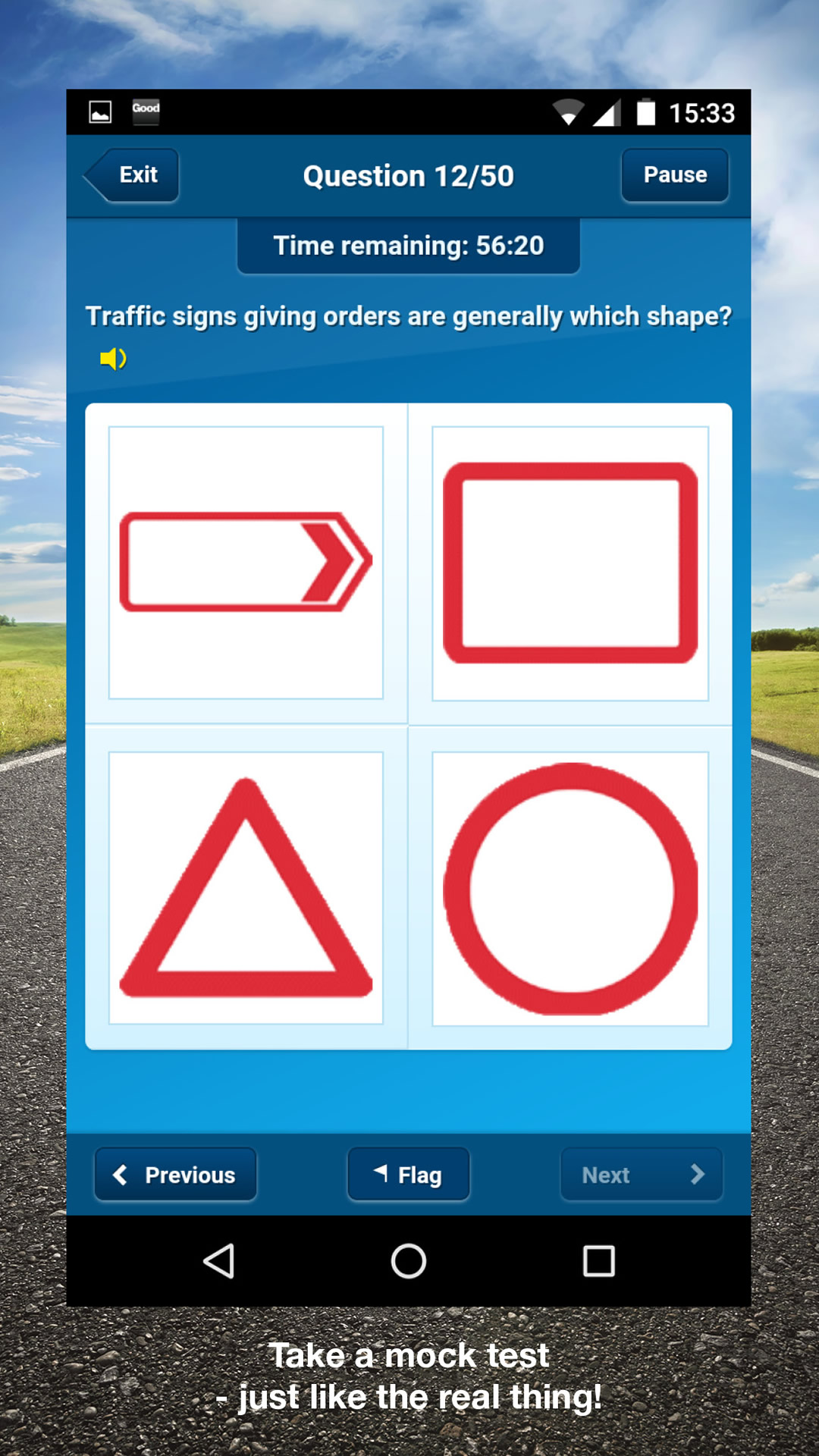Tap the battery icon in the status bar

(x=646, y=111)
